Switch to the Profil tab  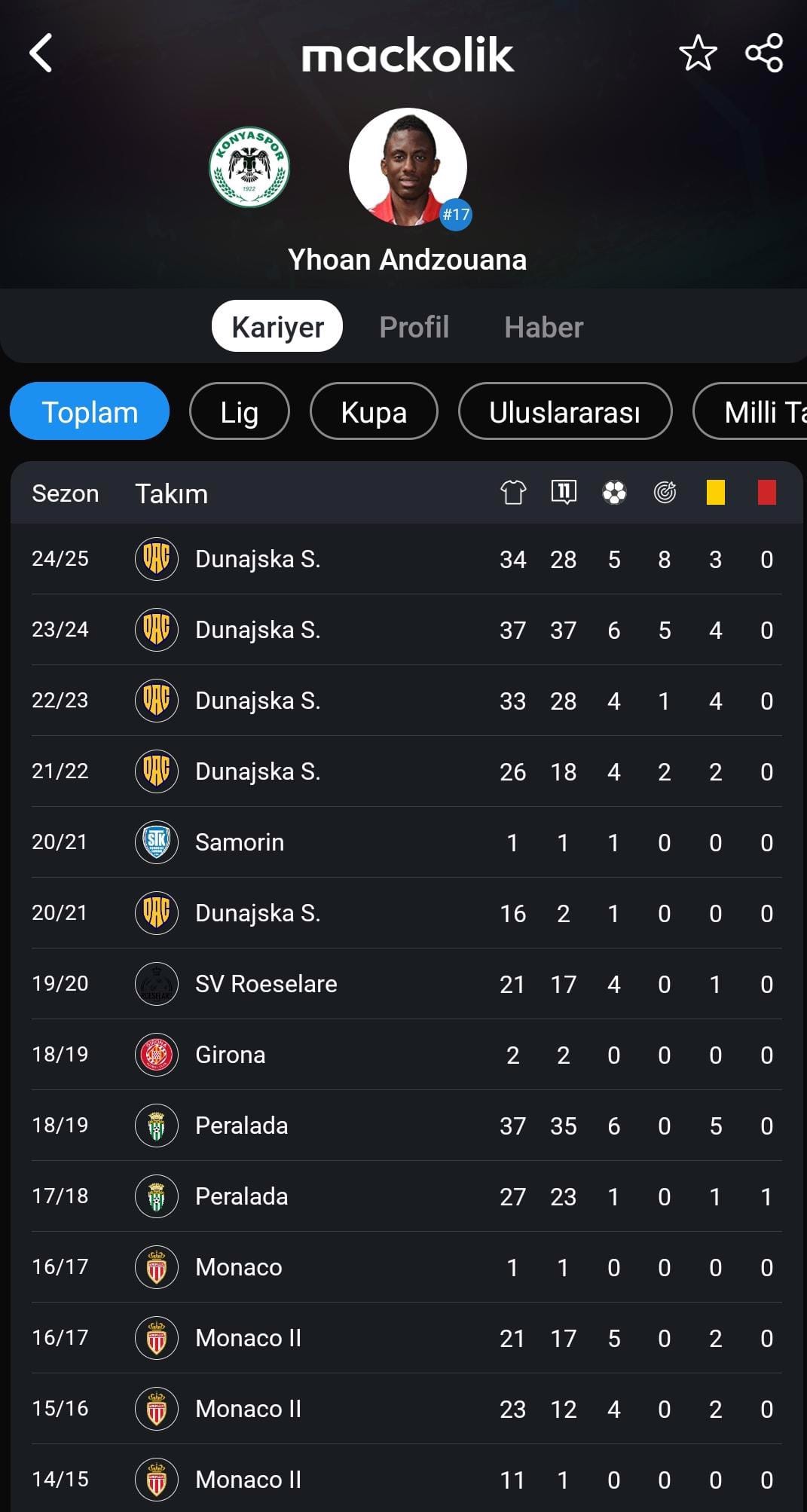414,327
